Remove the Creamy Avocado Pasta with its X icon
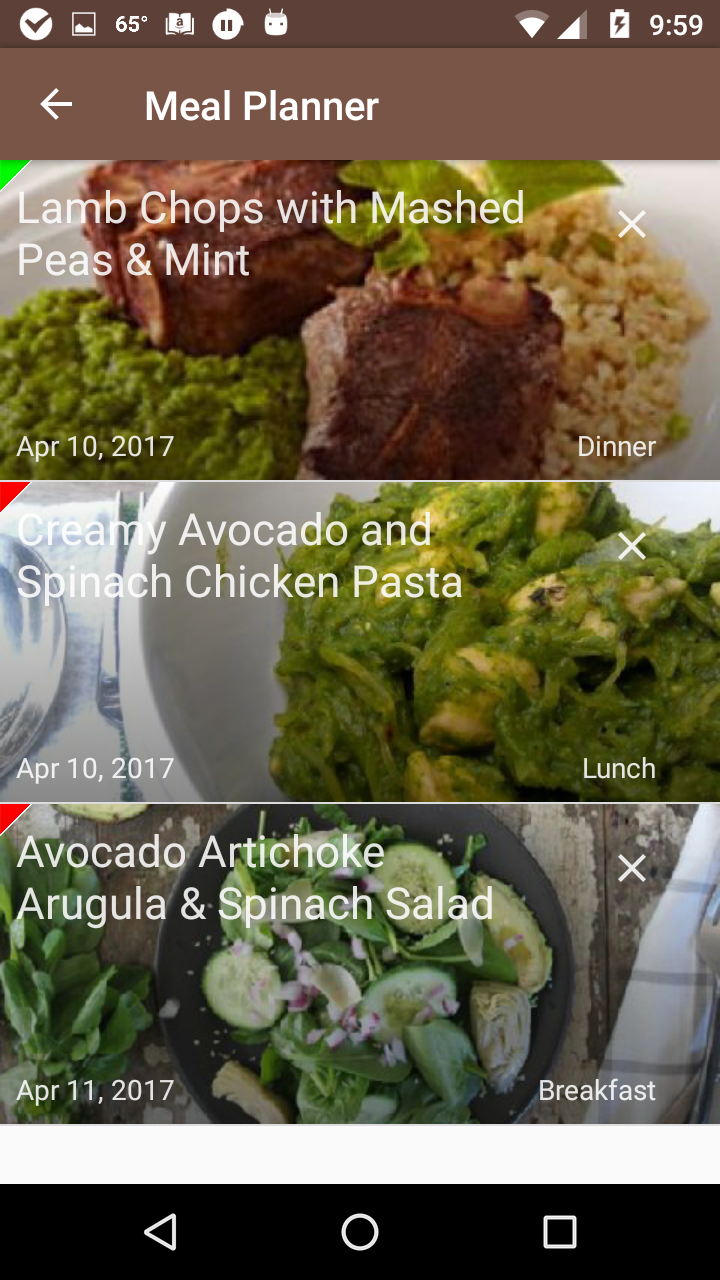Image resolution: width=720 pixels, height=1280 pixels. pos(631,546)
